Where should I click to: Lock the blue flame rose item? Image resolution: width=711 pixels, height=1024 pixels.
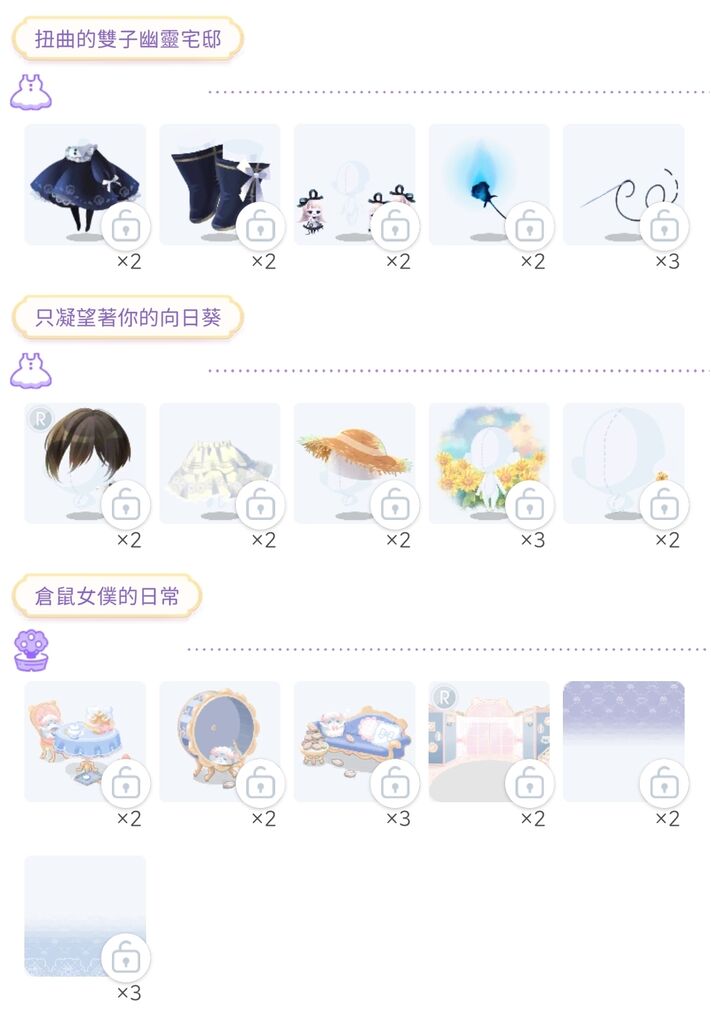(529, 228)
